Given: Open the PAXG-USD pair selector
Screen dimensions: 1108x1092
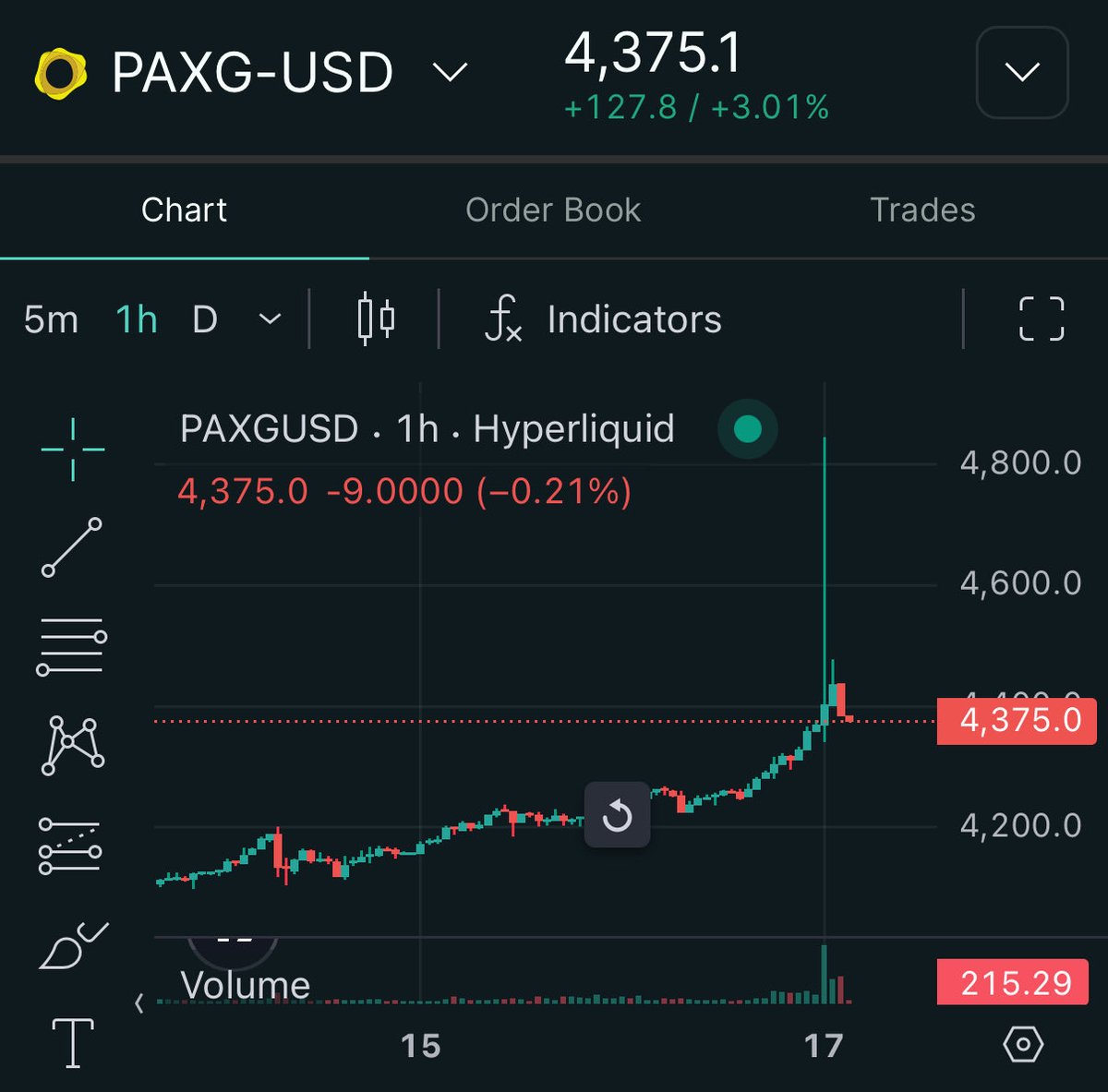Looking at the screenshot, I should pyautogui.click(x=251, y=72).
